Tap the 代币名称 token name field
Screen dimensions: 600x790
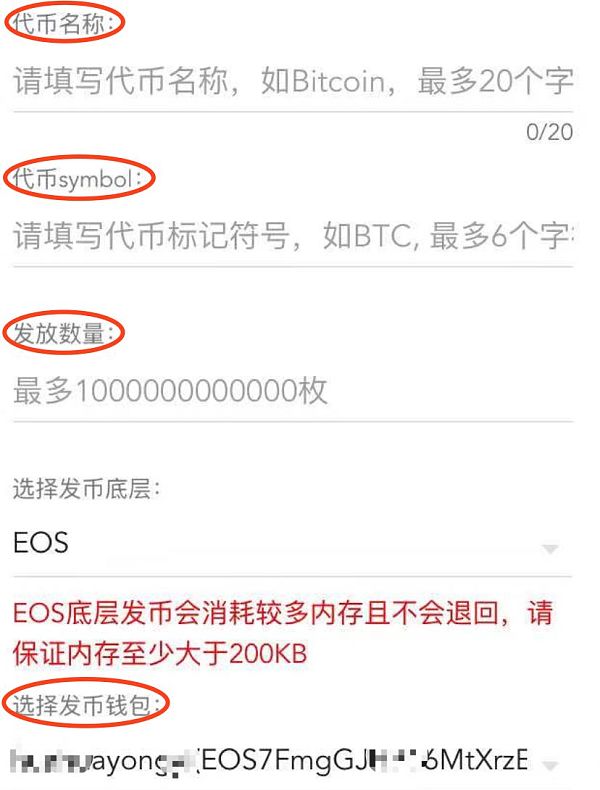pos(290,82)
